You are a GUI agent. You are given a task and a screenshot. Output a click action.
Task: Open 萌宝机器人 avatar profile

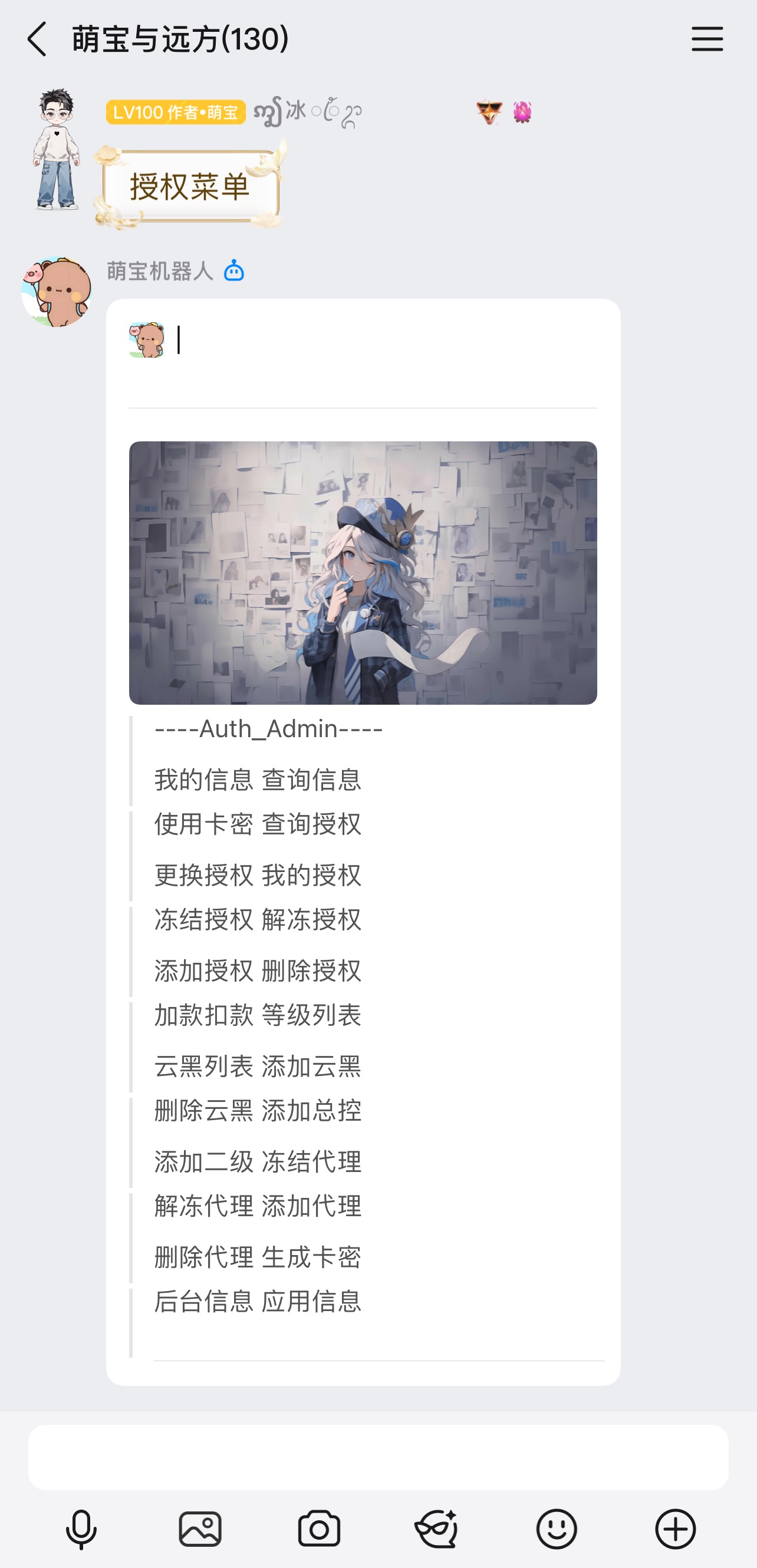[56, 292]
